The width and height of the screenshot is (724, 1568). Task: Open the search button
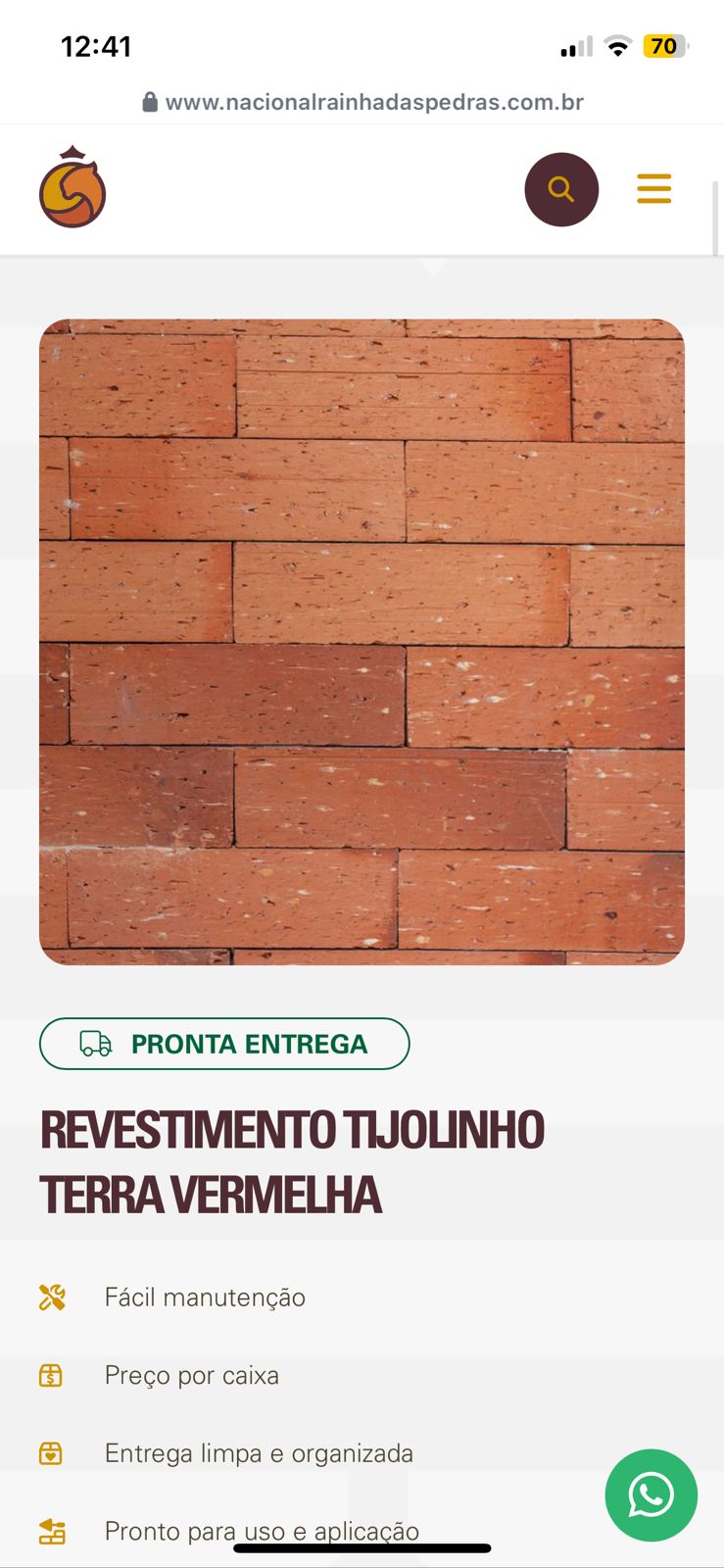click(561, 189)
